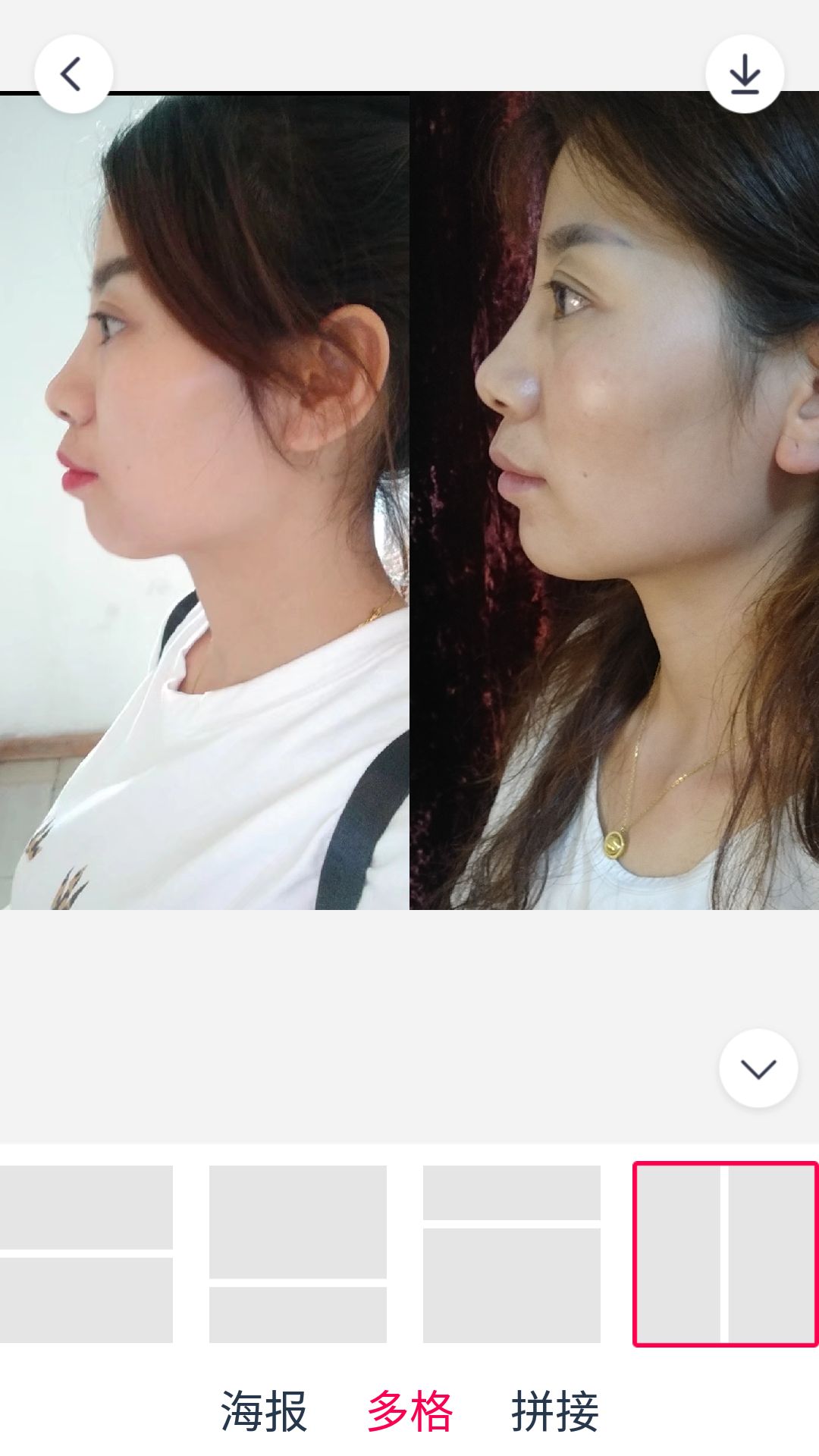This screenshot has width=819, height=1456.
Task: Go back with the top-left arrow
Action: (x=74, y=74)
